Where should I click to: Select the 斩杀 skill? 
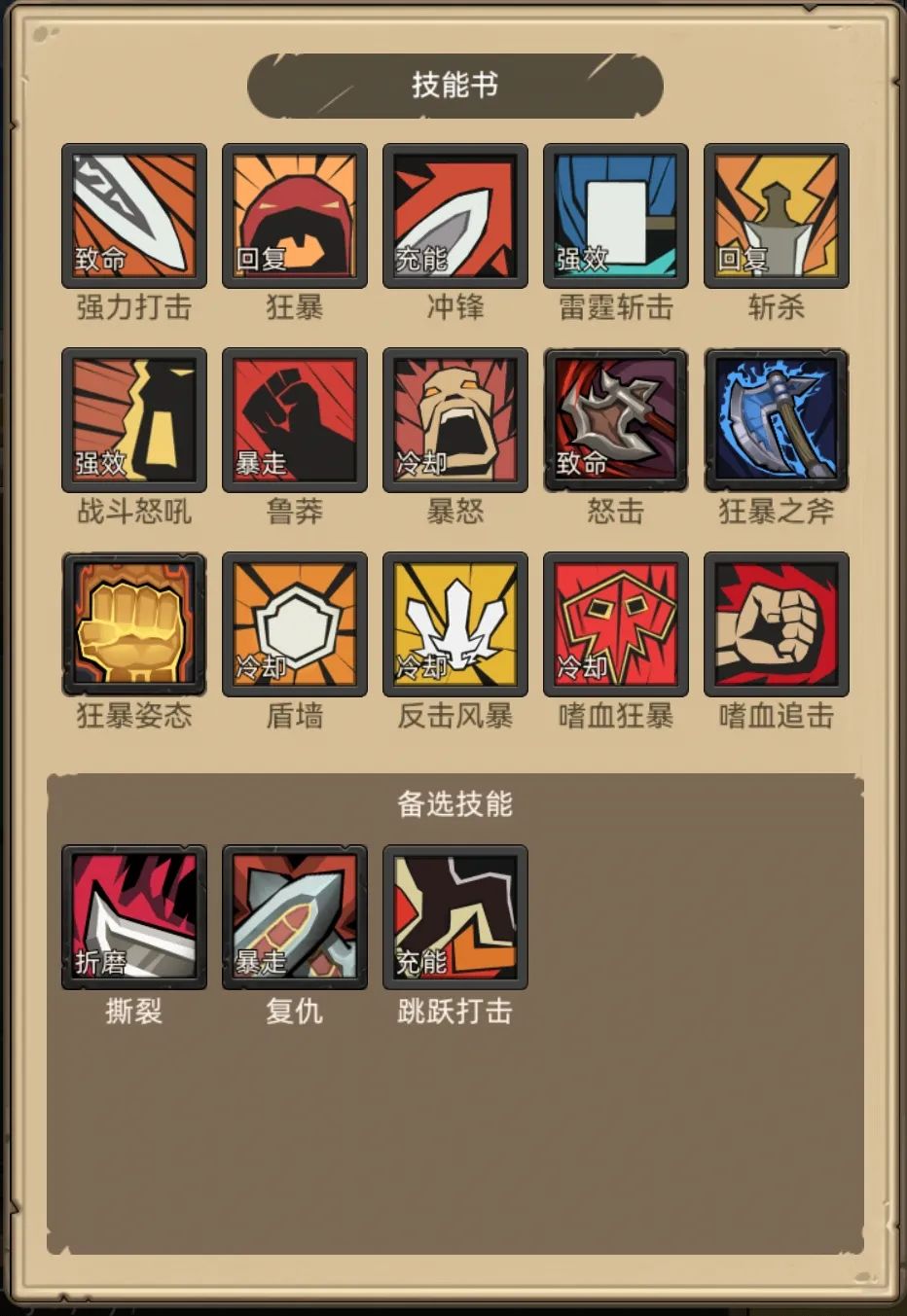click(776, 216)
